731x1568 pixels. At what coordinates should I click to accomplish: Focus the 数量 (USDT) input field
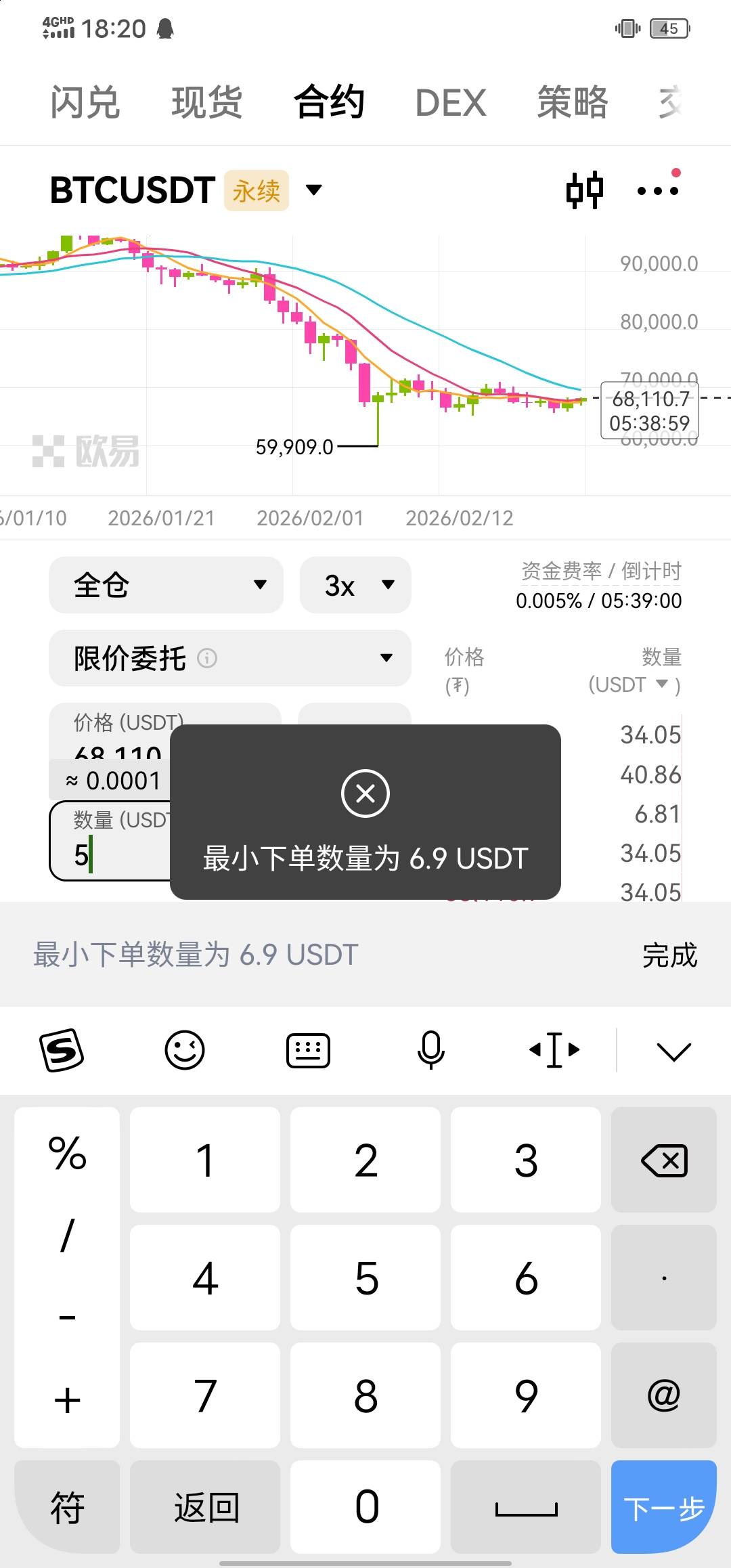point(110,841)
